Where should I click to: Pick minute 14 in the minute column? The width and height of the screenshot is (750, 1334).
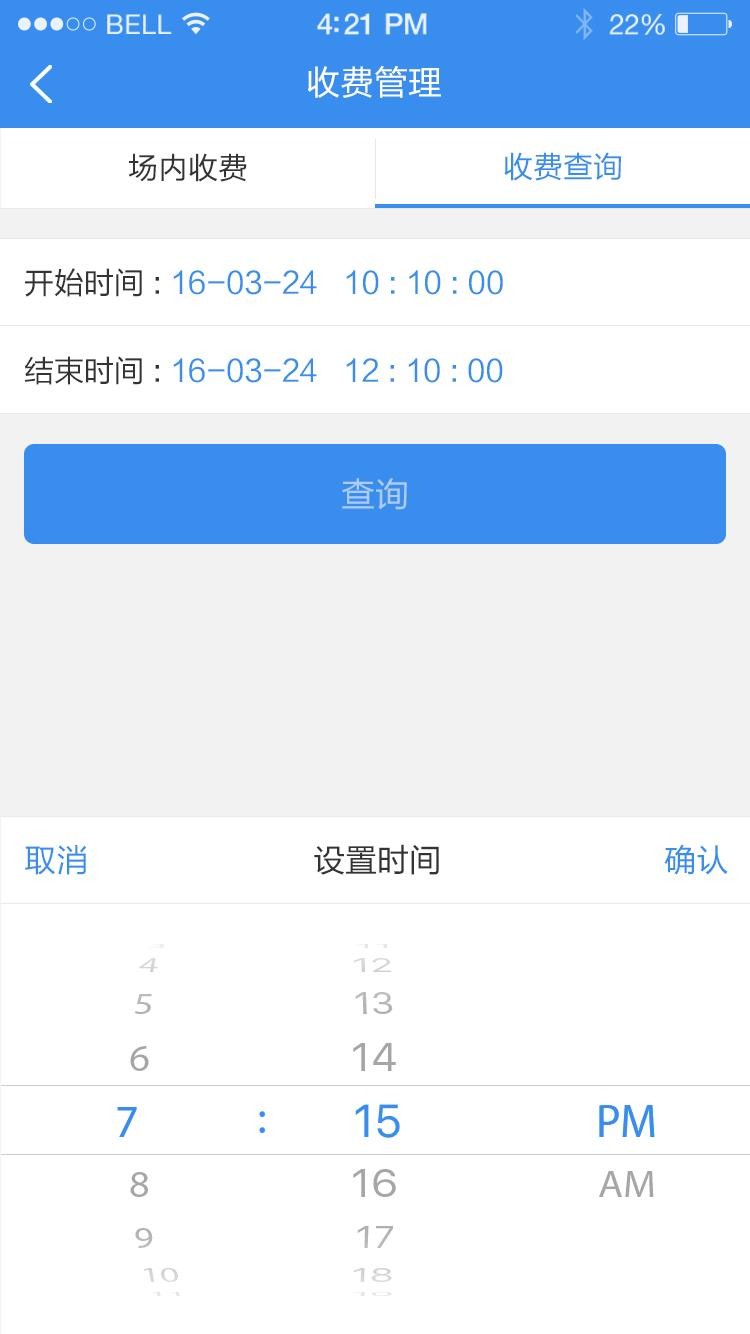coord(375,1057)
